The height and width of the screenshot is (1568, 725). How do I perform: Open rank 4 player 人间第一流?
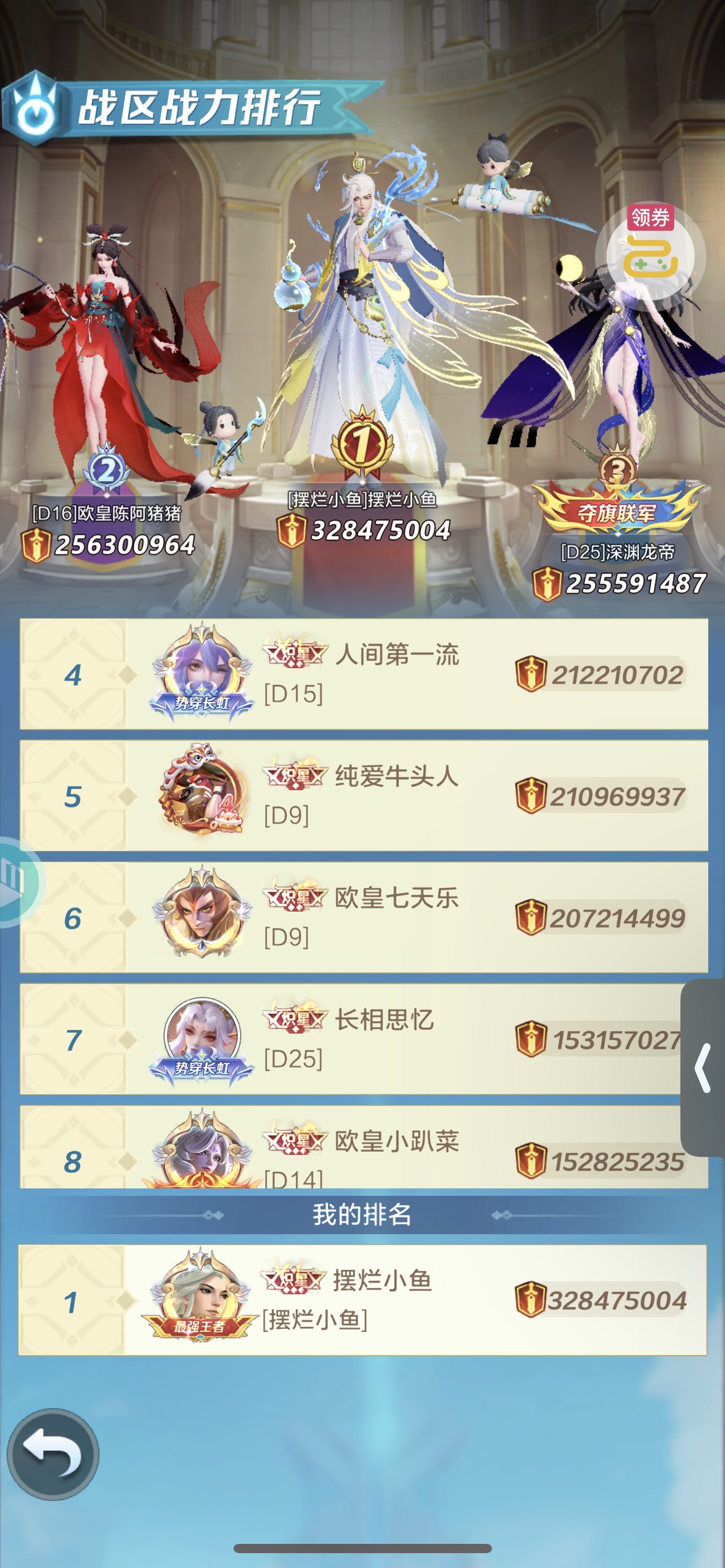(364, 674)
